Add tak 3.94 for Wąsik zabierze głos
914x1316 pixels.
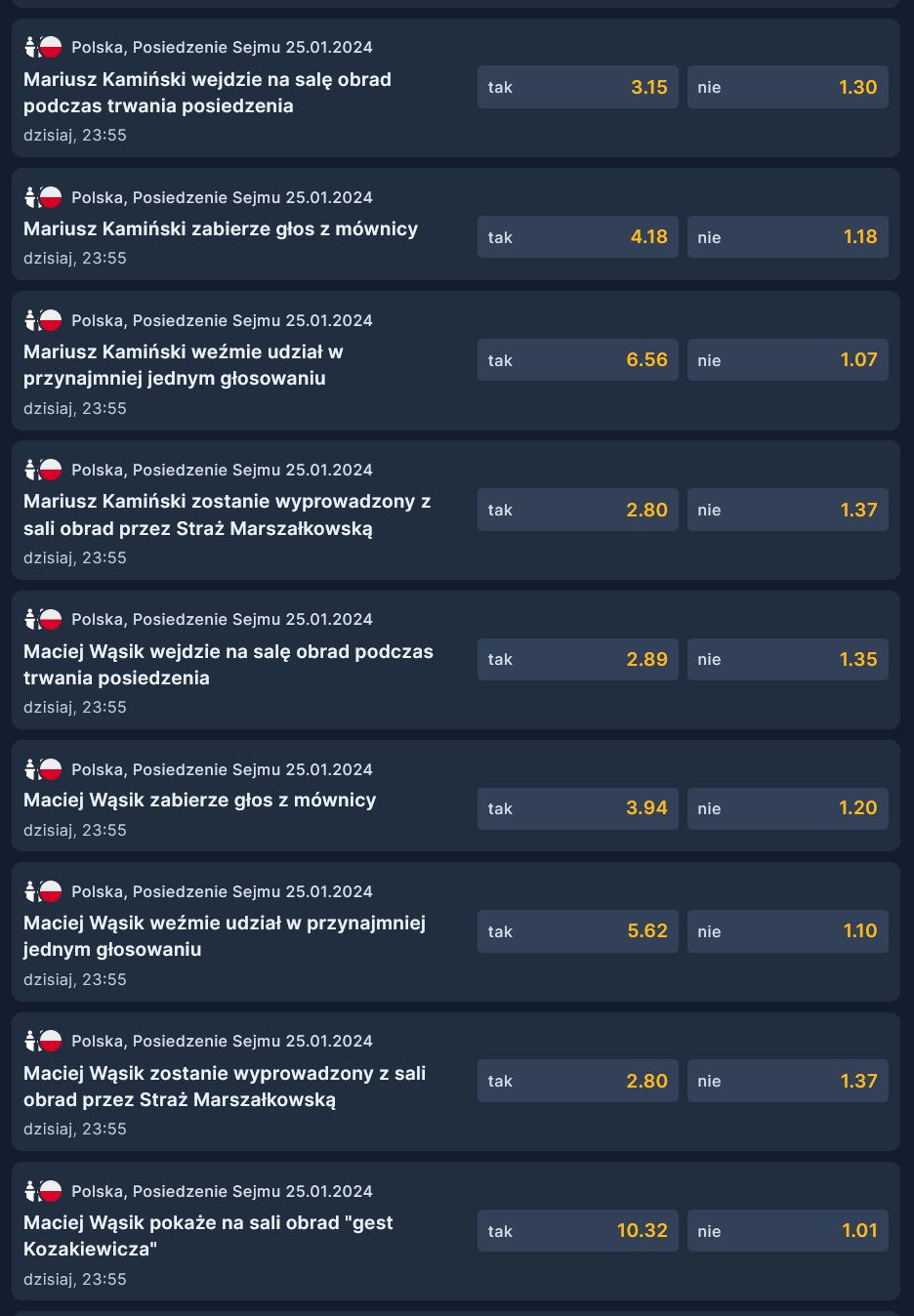(577, 808)
